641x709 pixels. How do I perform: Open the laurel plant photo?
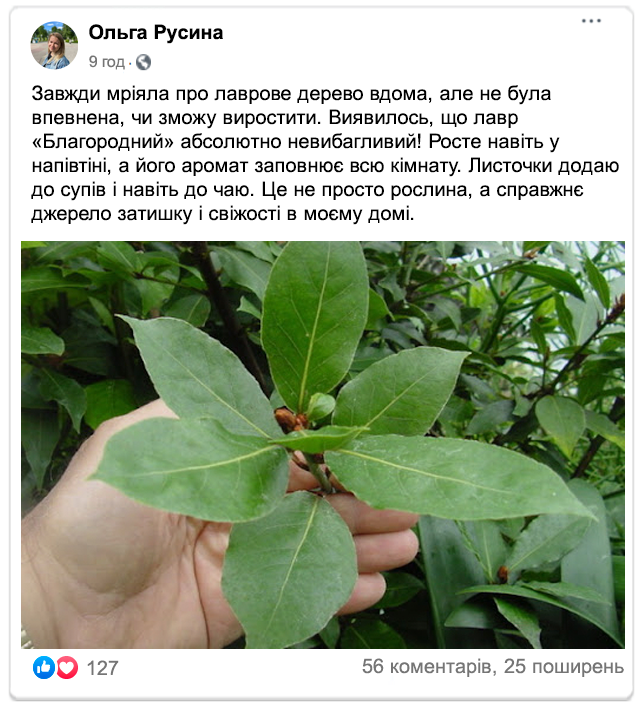pos(322,445)
